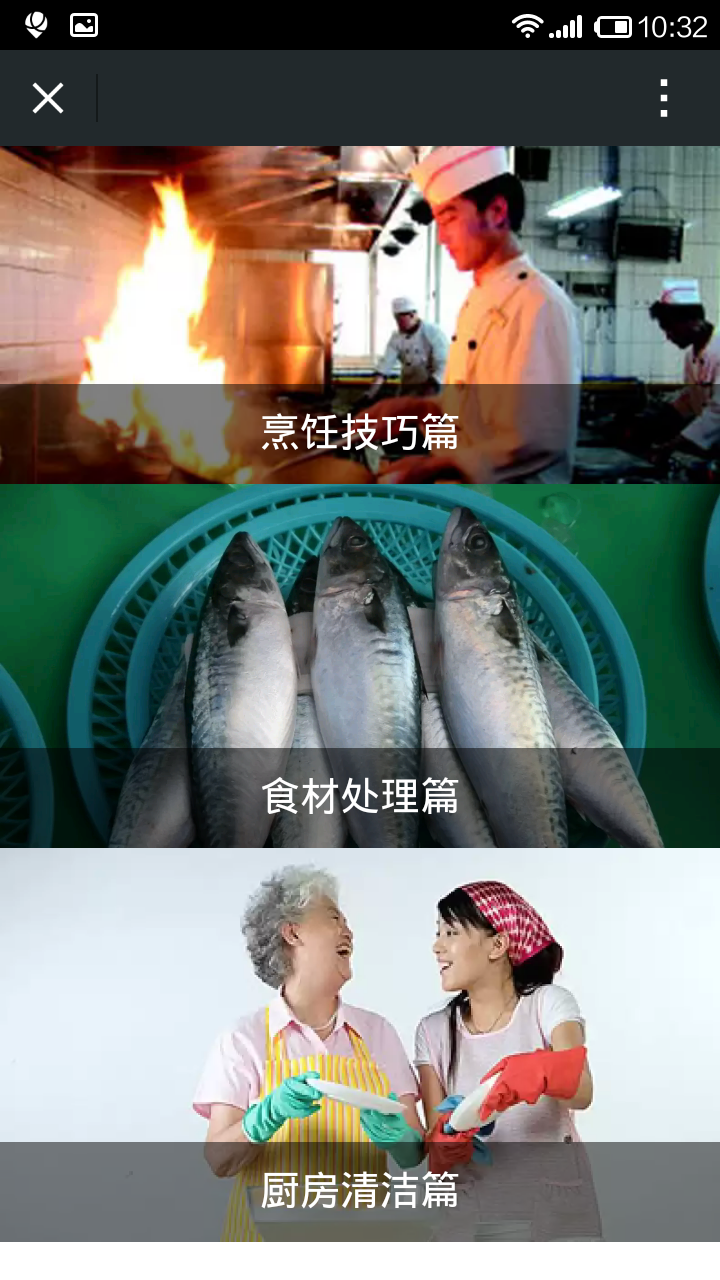Close this page with the X icon
720x1280 pixels.
(48, 98)
